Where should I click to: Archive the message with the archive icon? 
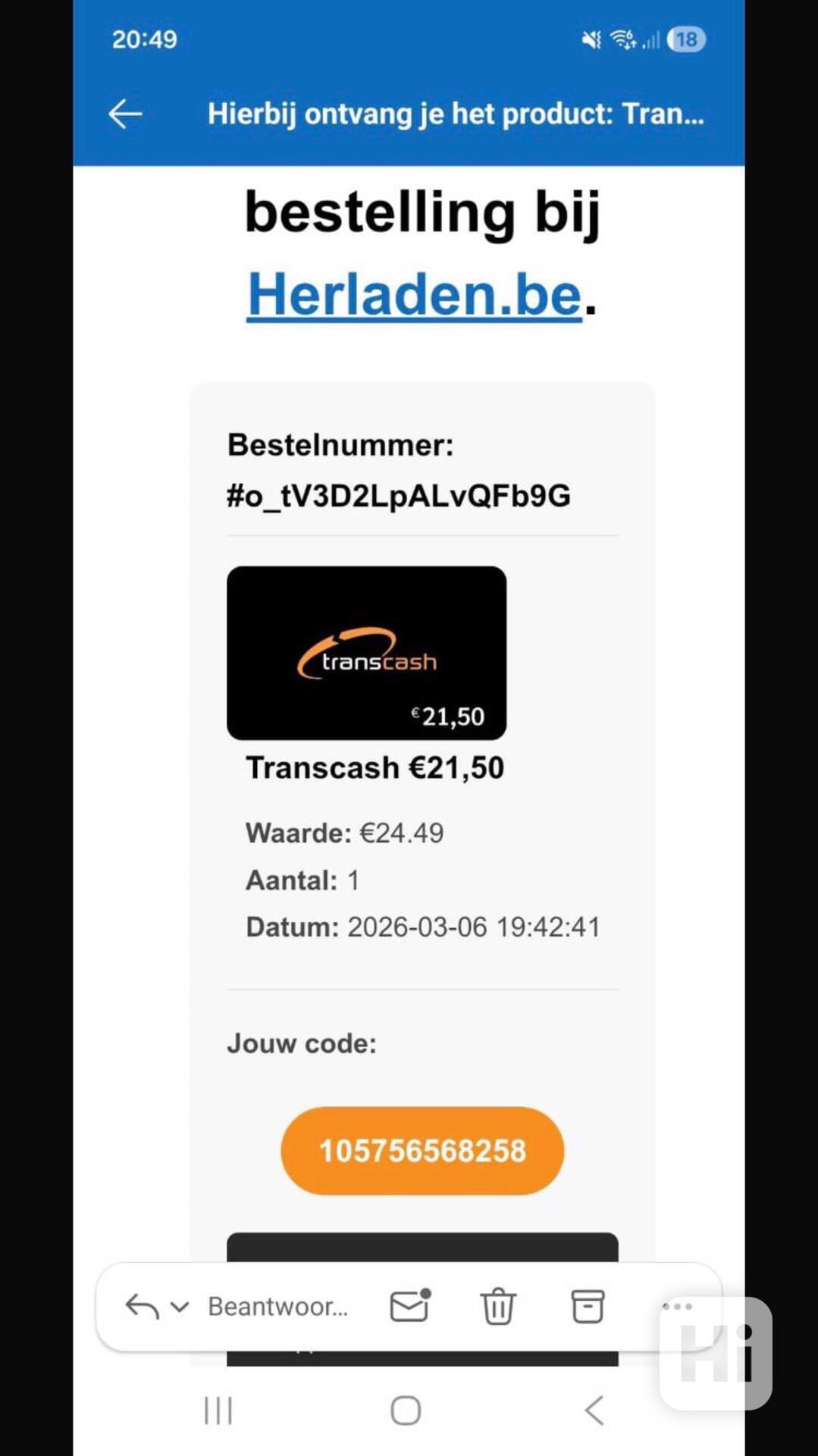[587, 1306]
